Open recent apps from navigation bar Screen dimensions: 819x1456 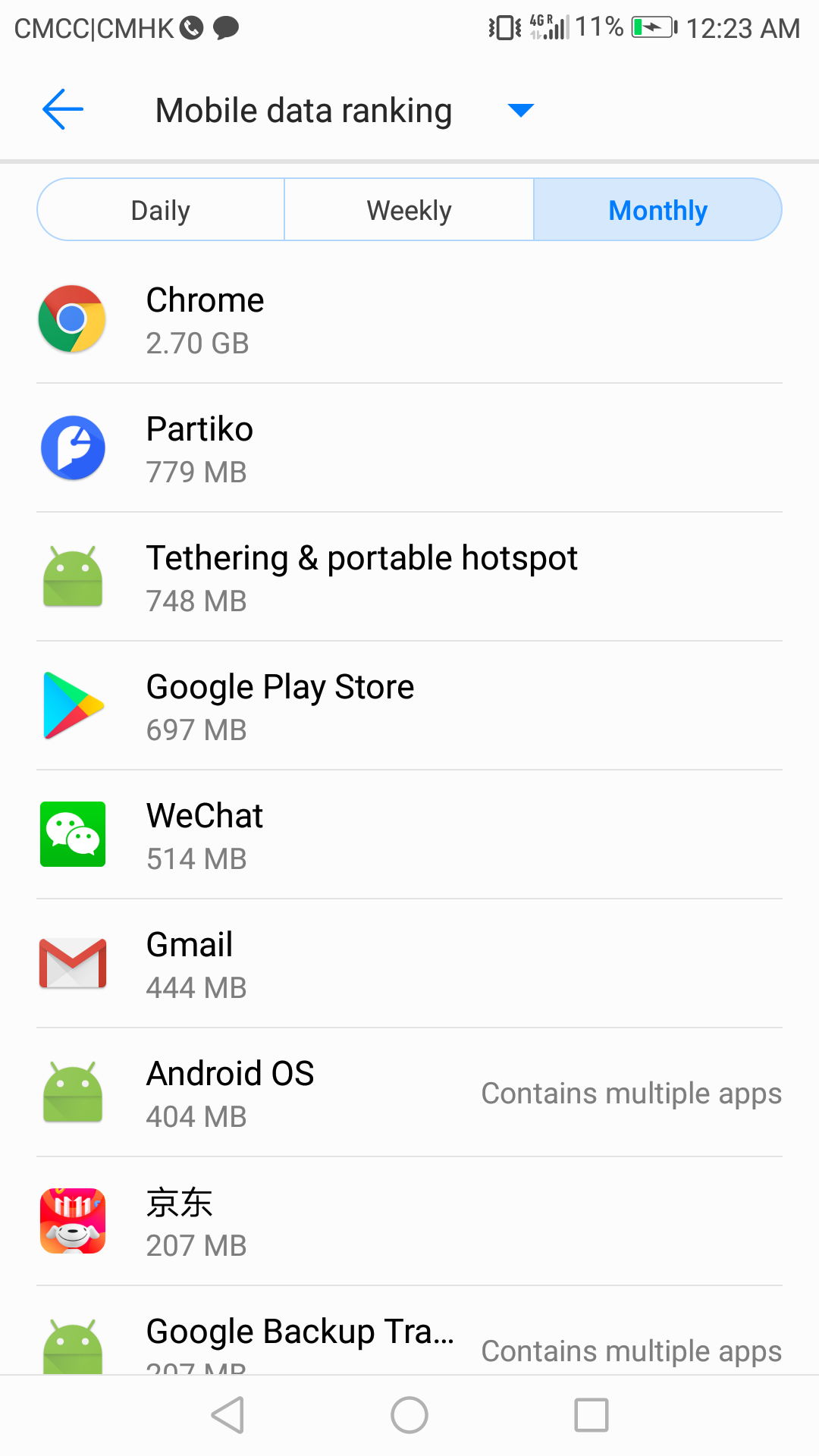tap(591, 1415)
